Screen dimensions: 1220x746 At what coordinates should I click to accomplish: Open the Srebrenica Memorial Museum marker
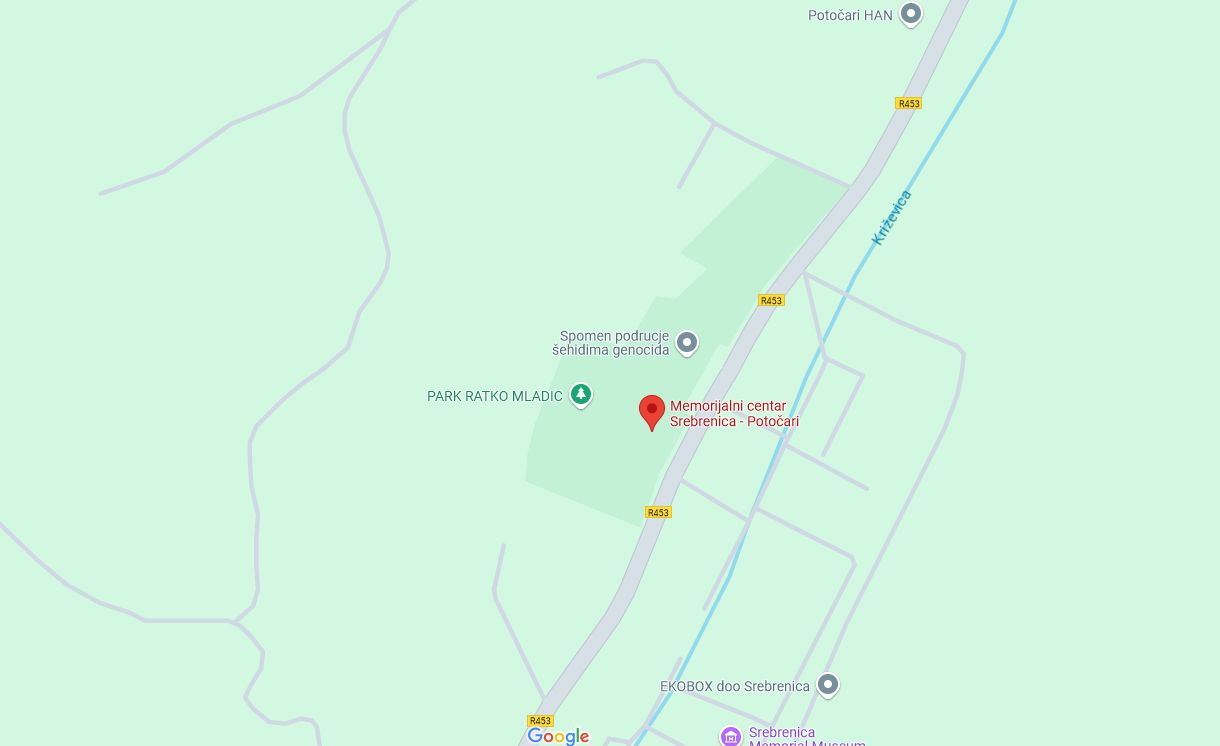731,737
